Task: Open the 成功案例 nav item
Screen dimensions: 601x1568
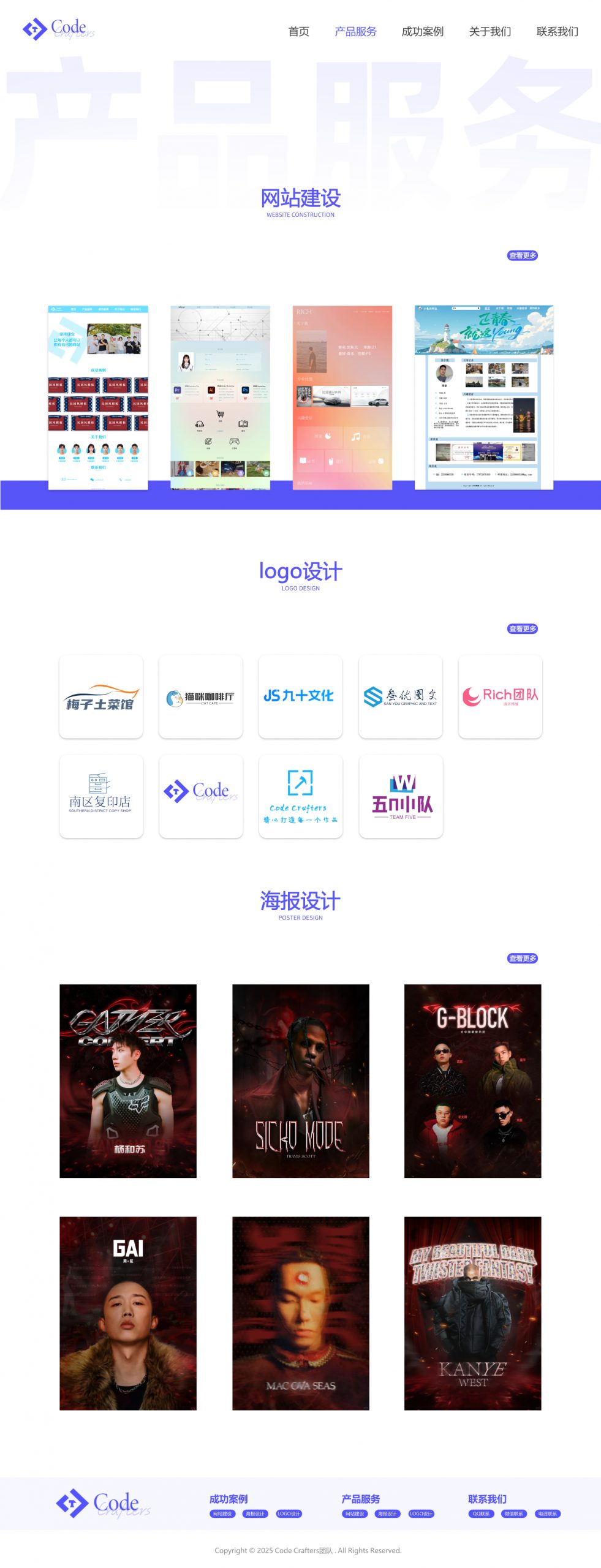Action: click(x=422, y=31)
